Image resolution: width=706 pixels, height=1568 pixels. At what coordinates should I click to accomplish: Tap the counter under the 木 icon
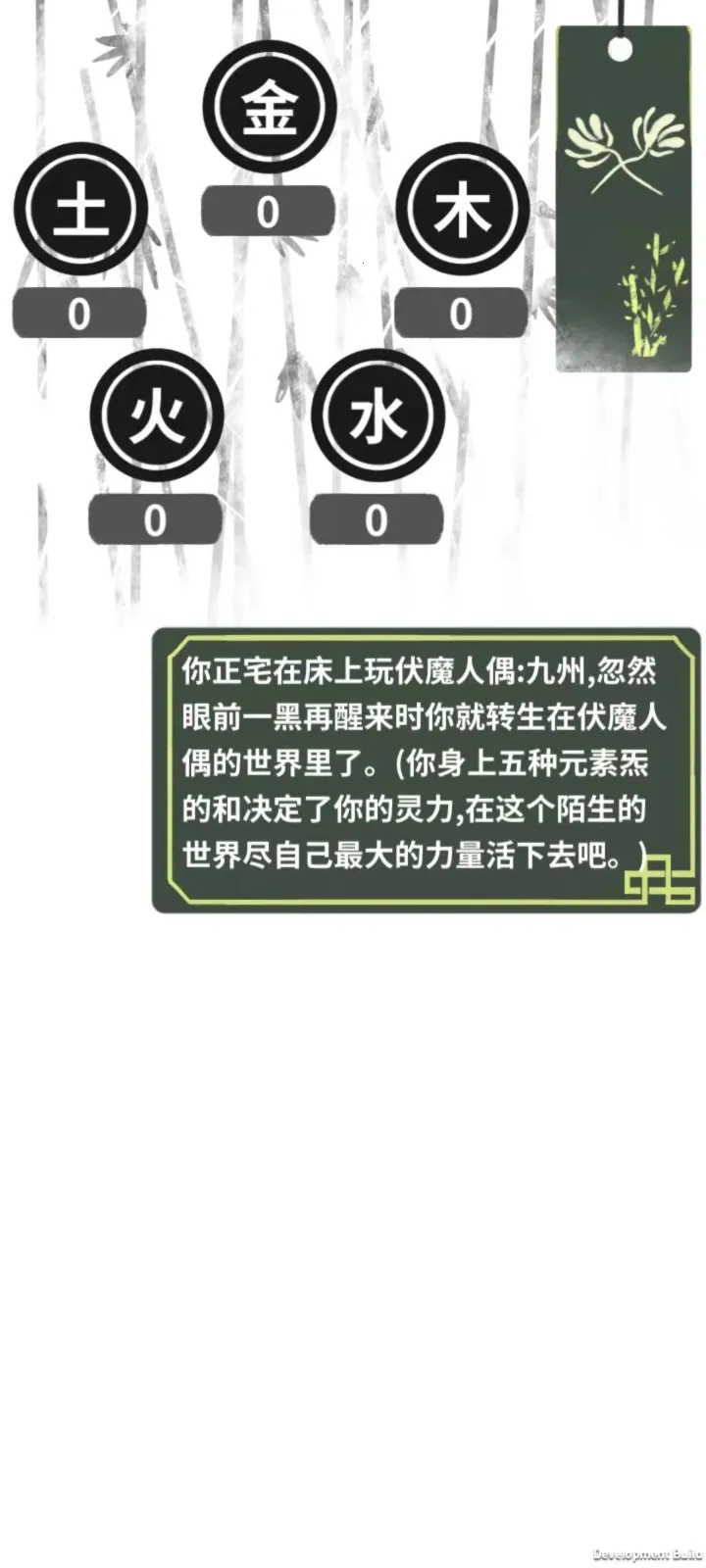461,312
